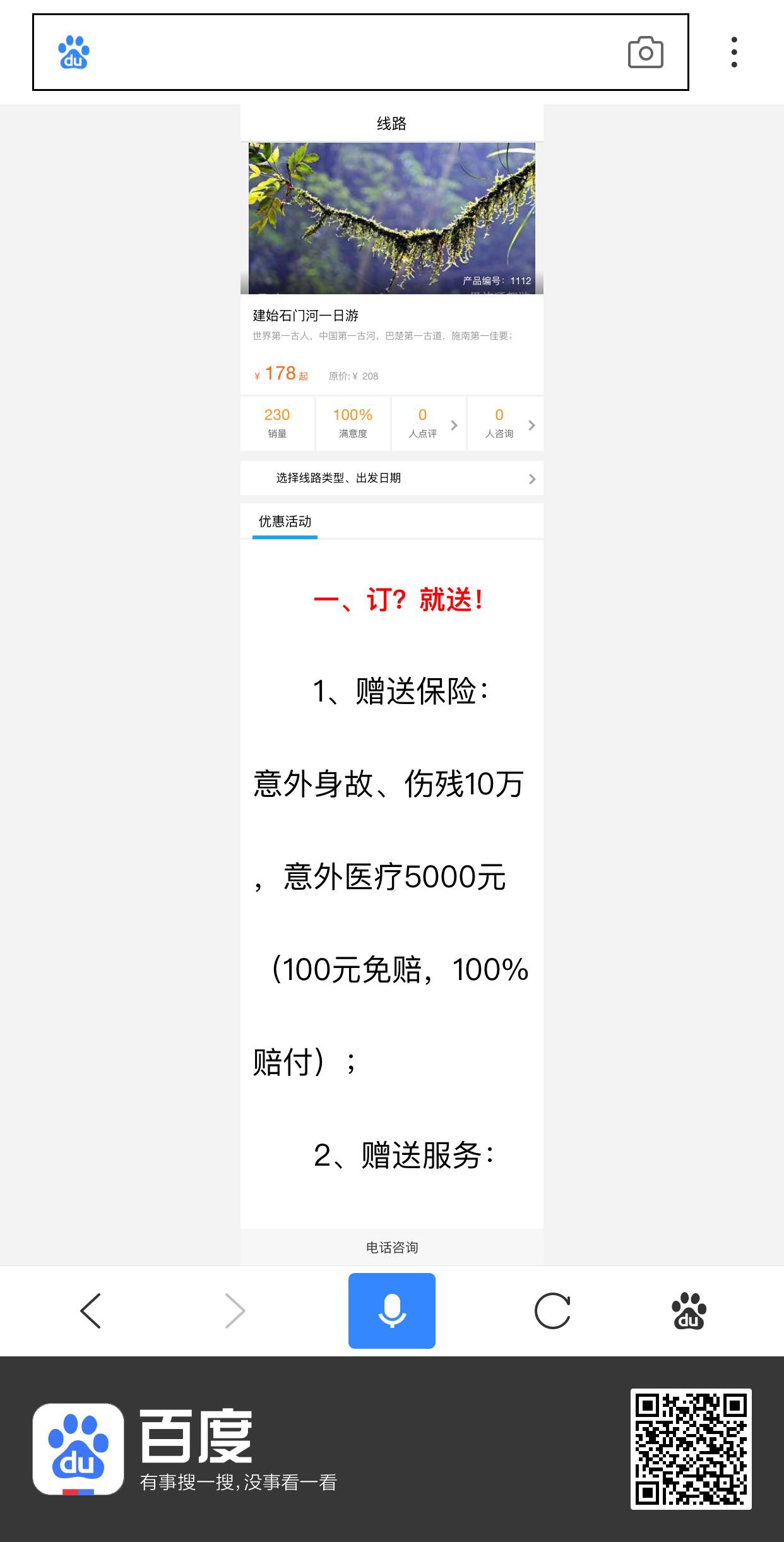The image size is (784, 1542).
Task: Expand the 人点评 reviews section chevron
Action: 454,424
